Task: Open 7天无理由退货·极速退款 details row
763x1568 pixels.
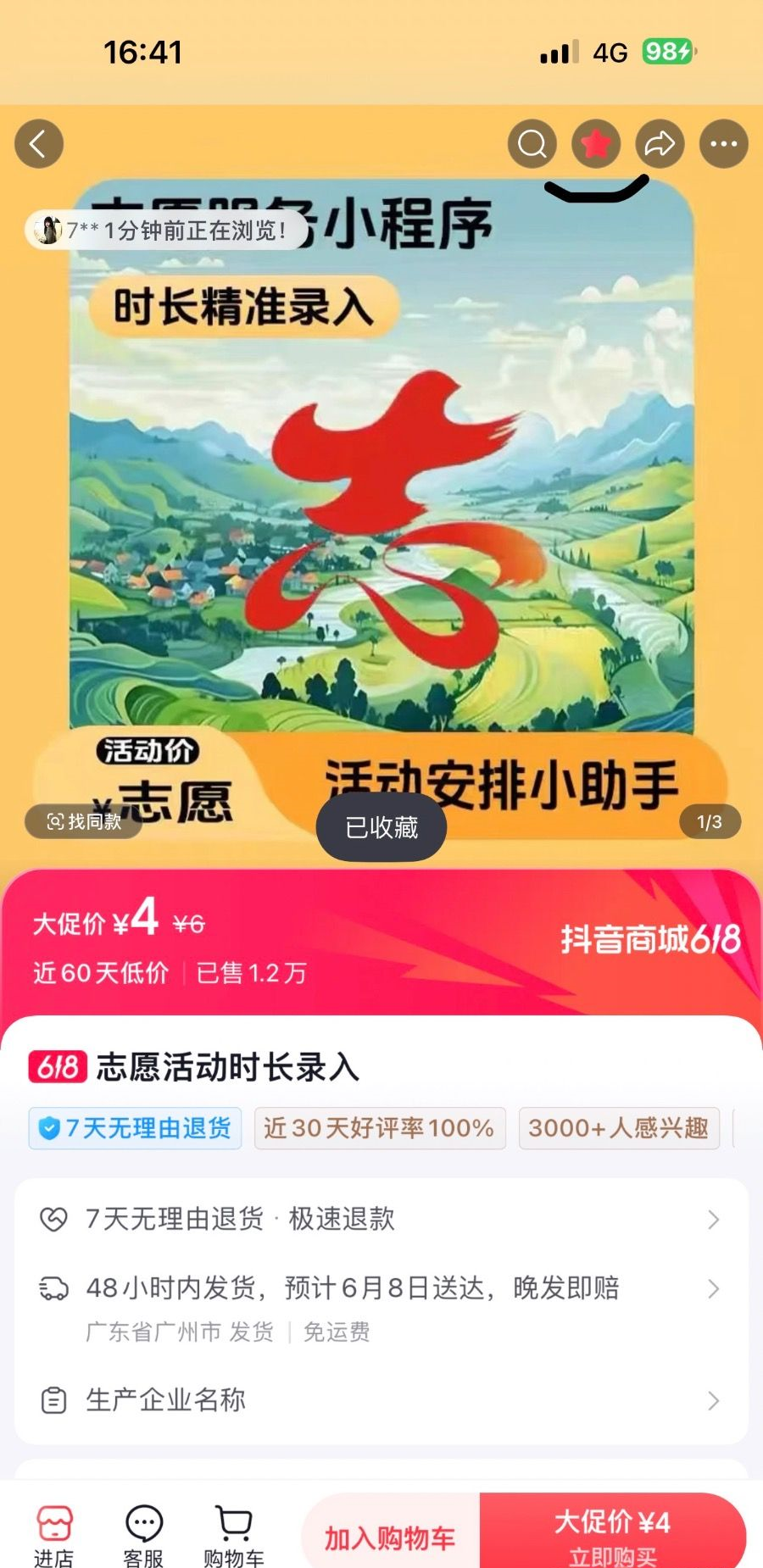Action: coord(381,1219)
